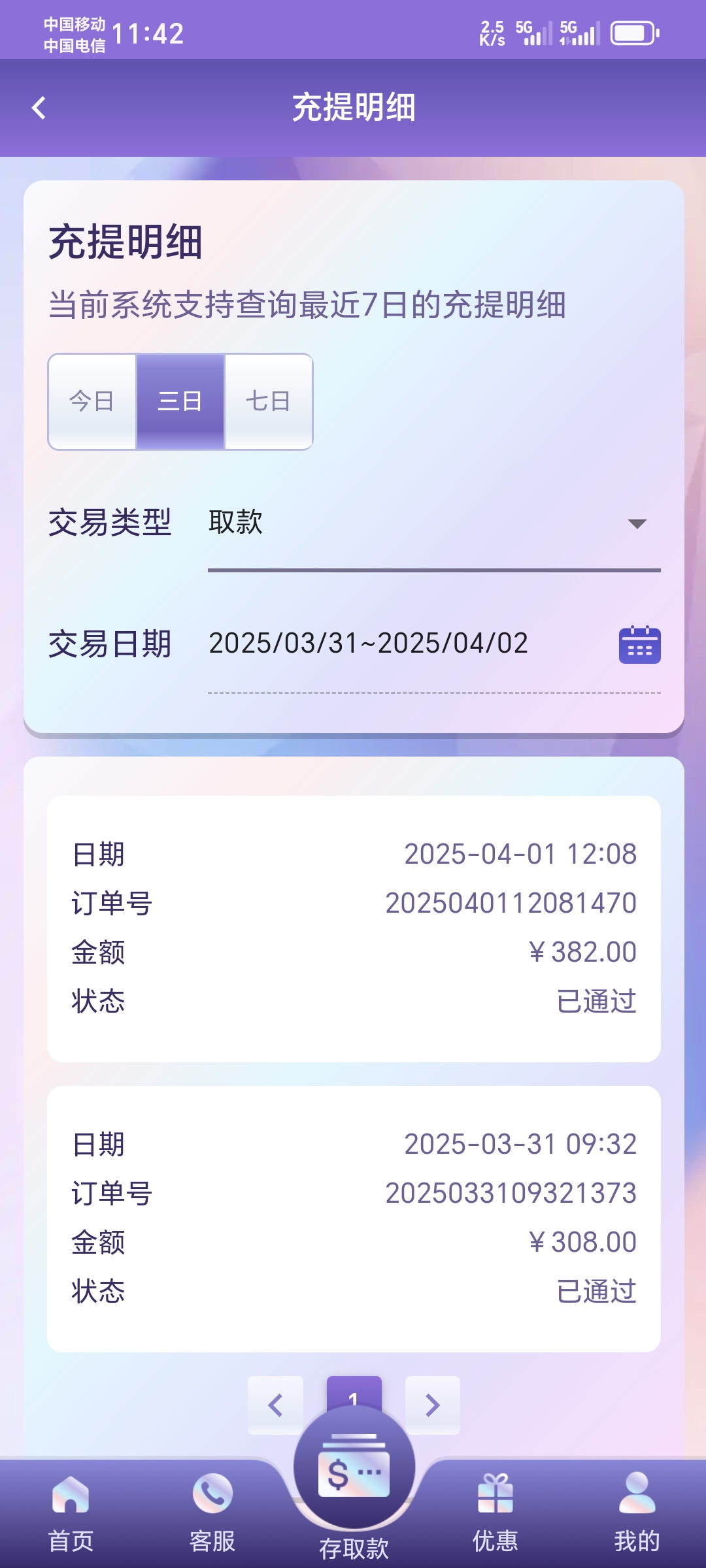Switch to the 七日 range

(269, 401)
